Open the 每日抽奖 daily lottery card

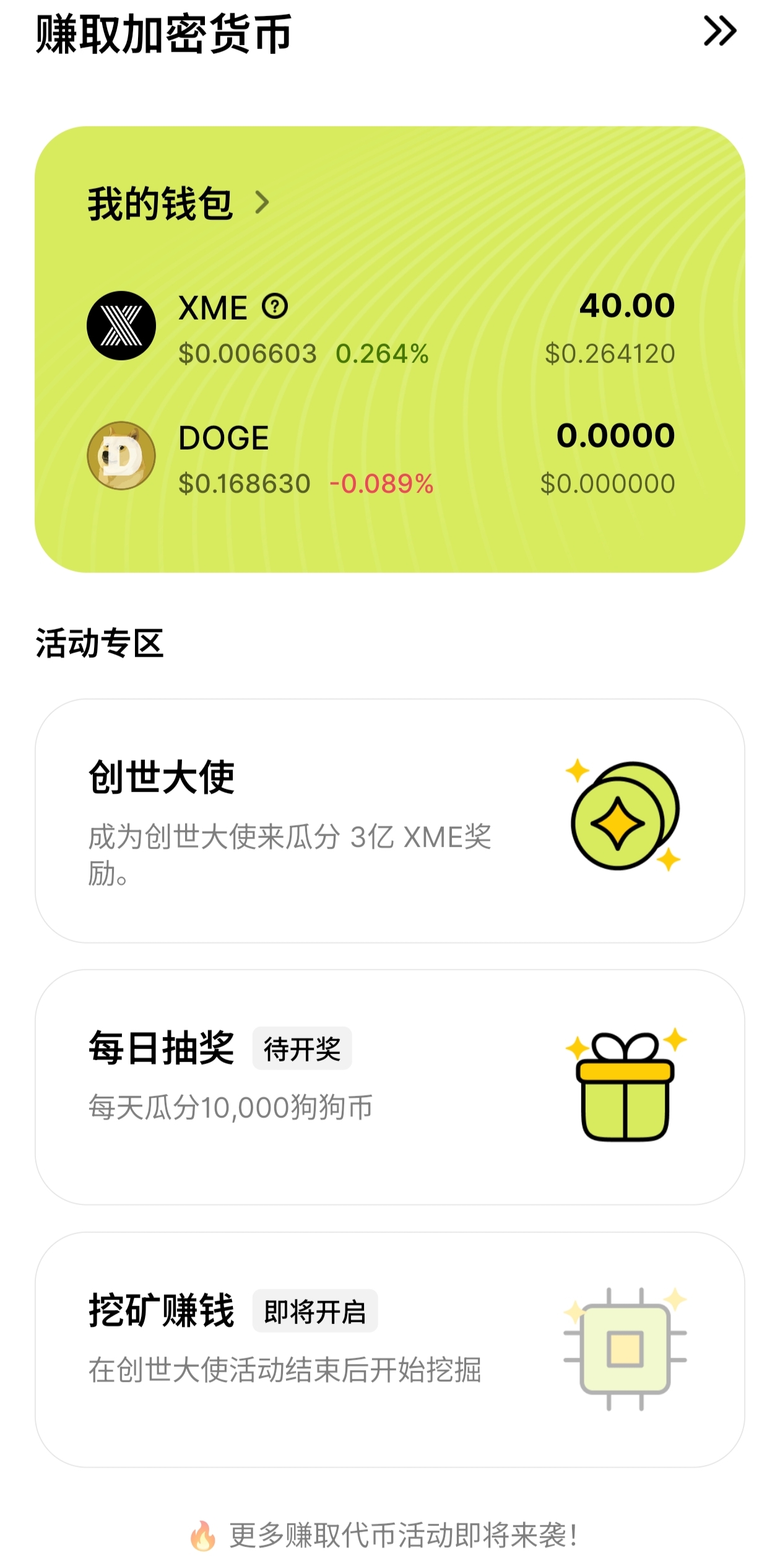pos(390,1087)
